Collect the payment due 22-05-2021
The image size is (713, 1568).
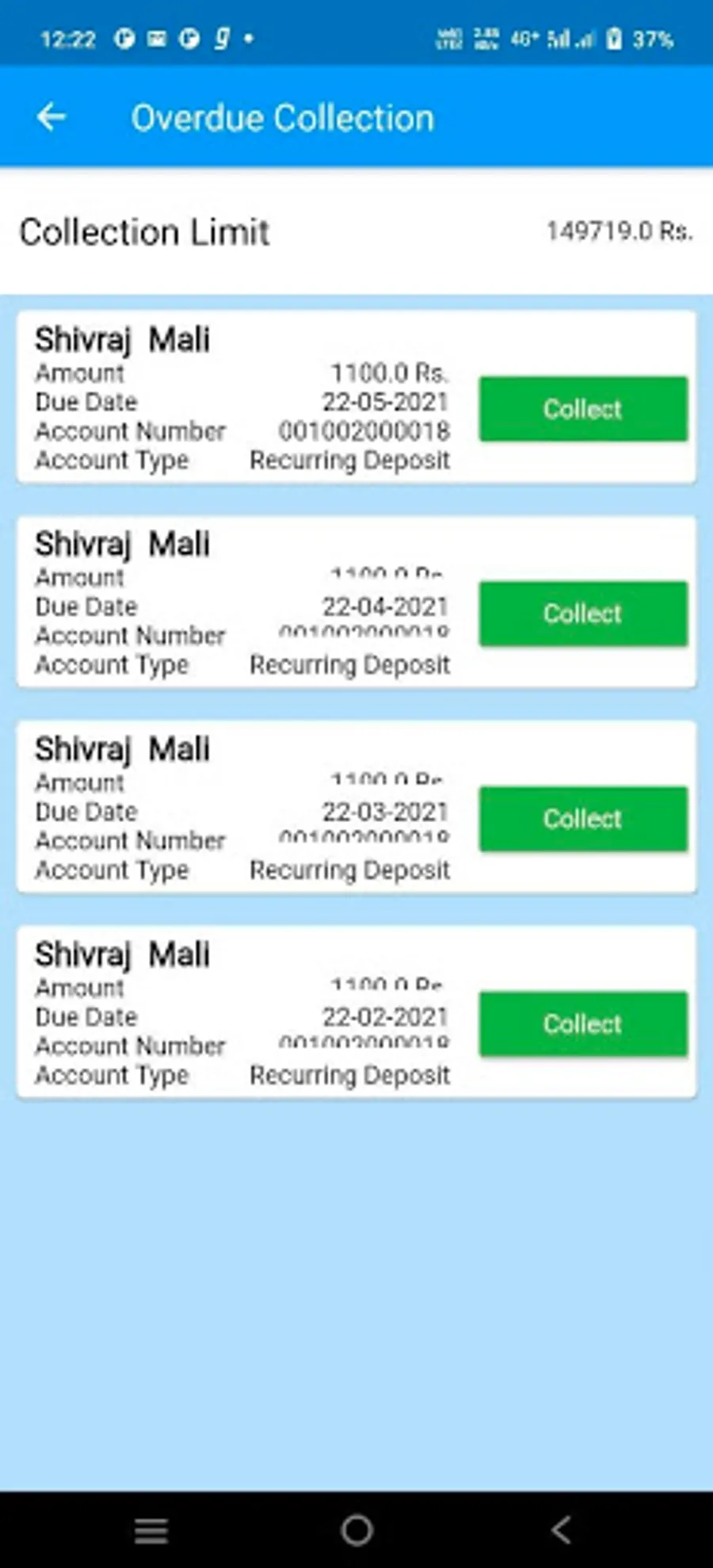583,409
